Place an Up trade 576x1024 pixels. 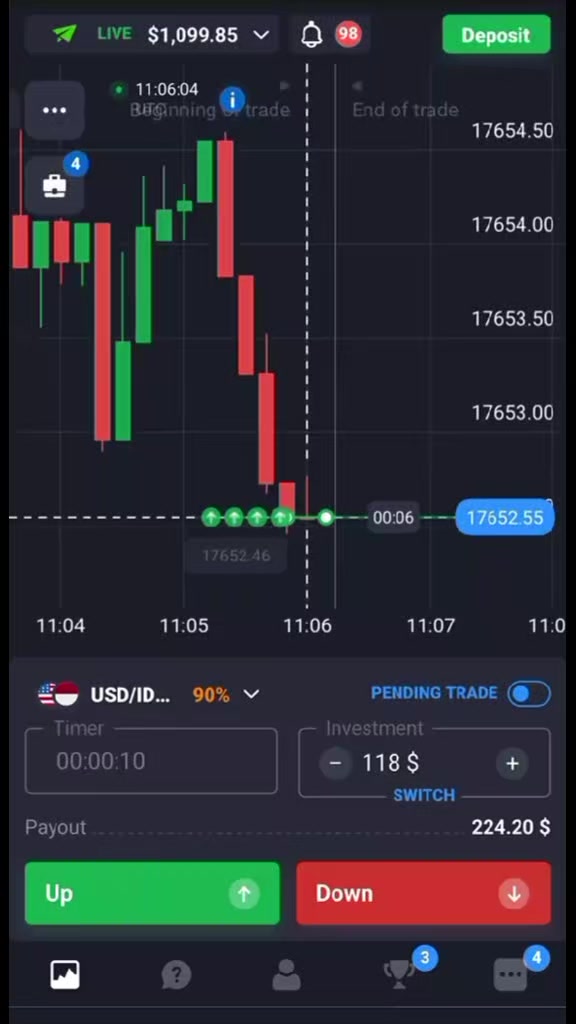152,893
